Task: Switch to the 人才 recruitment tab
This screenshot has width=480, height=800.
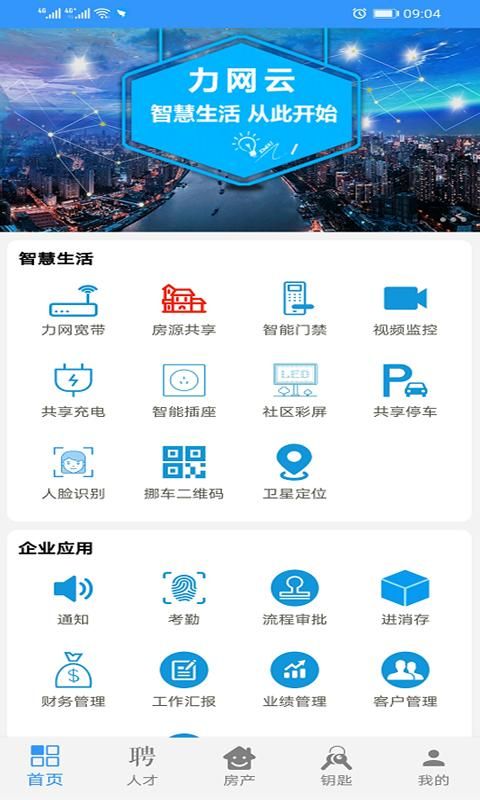Action: [142, 766]
